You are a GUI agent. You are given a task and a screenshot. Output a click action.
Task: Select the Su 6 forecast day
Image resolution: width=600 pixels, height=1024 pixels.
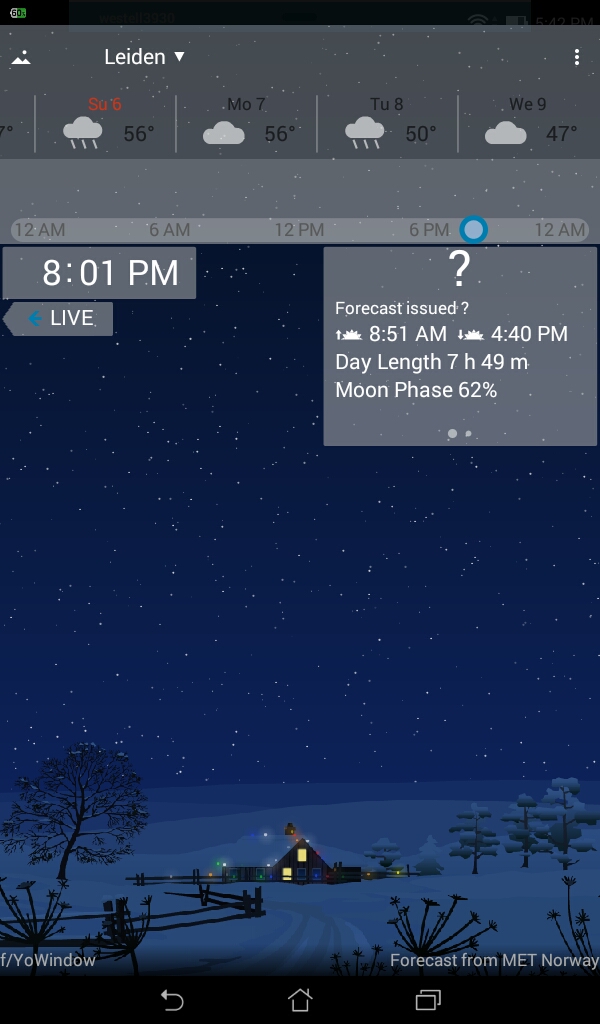point(105,124)
